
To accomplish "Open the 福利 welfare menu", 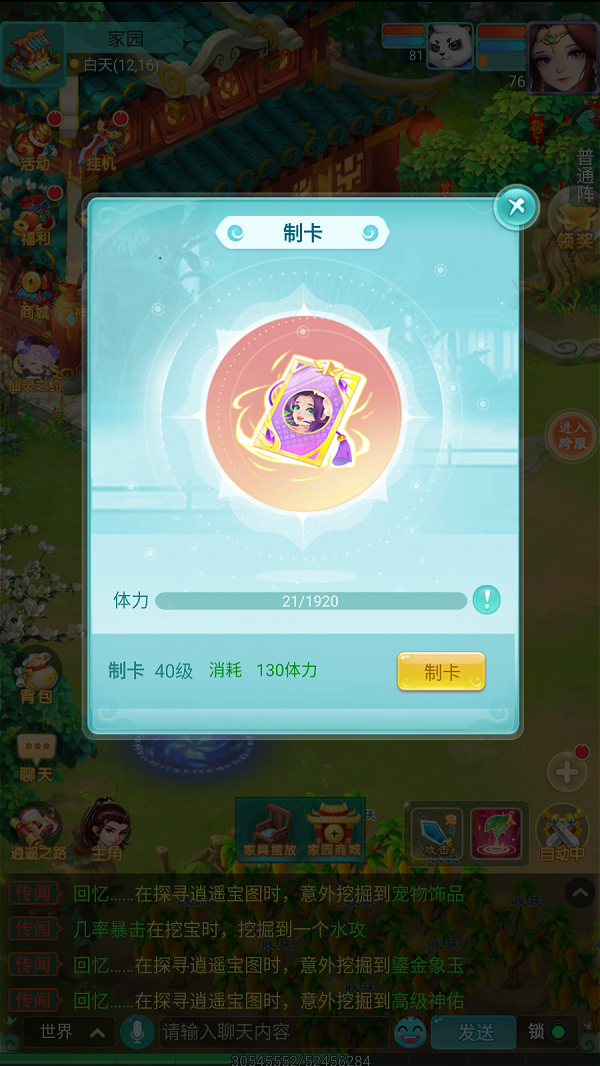I will point(34,218).
